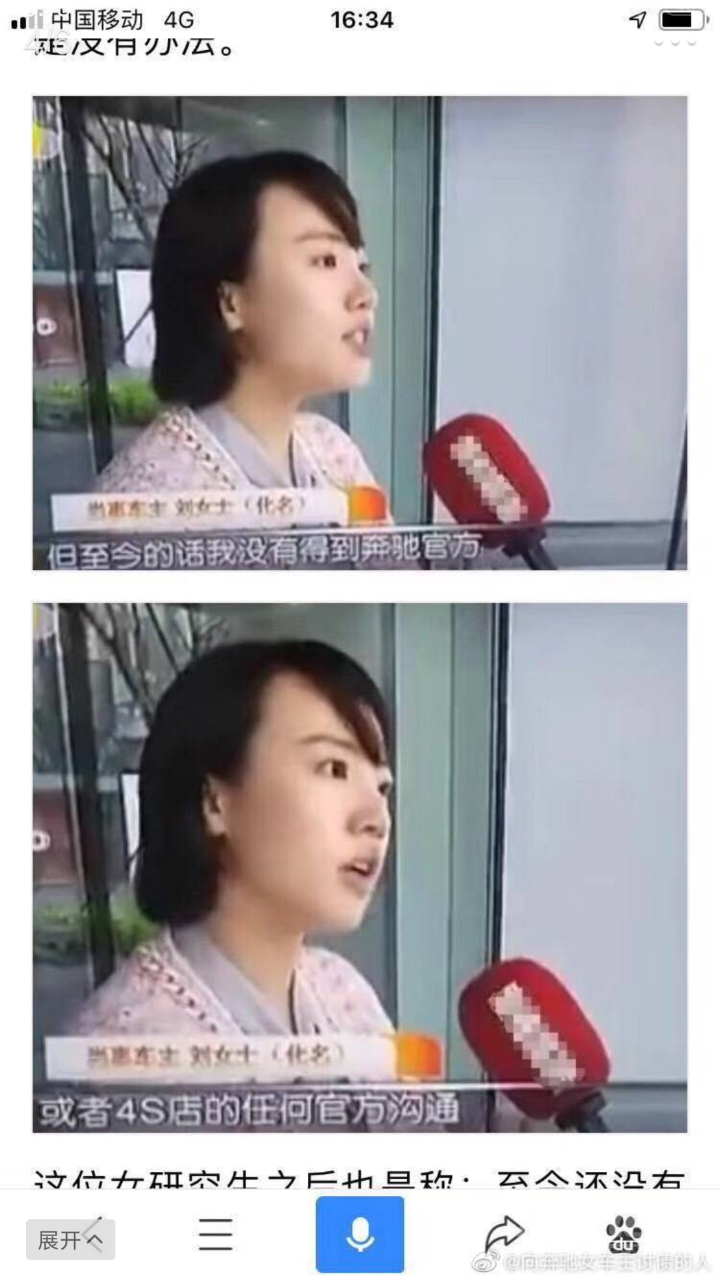Open the photo captioned 但至今的话我没有得到奔驰官方
Viewport: 720px width, 1280px height.
point(360,333)
